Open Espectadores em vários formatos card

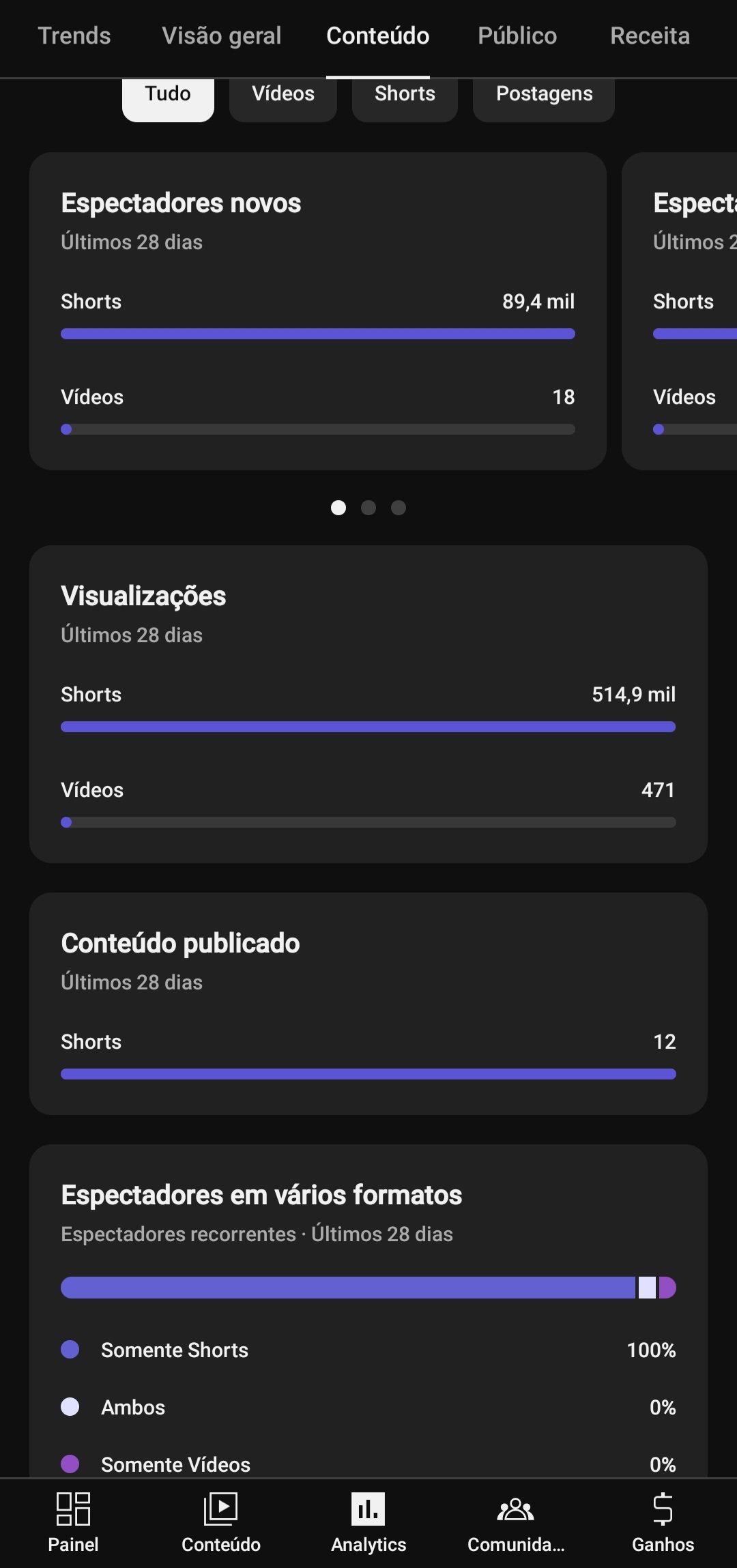tap(369, 1310)
